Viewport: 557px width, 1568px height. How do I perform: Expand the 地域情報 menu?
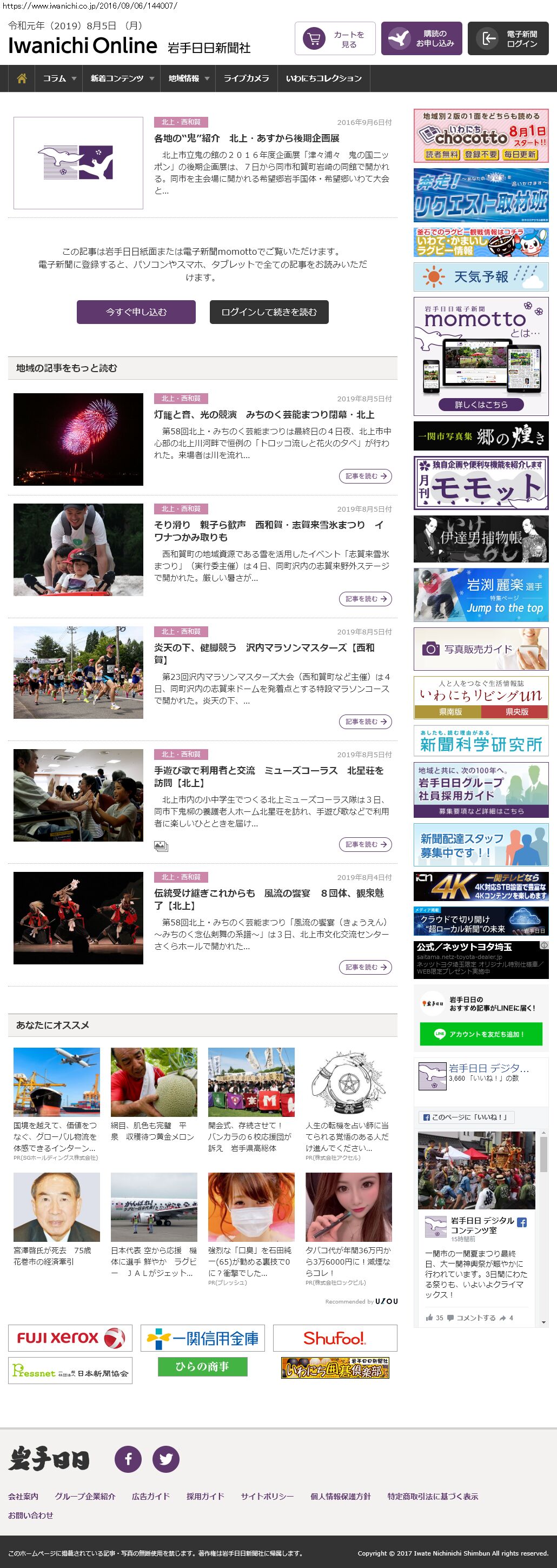pyautogui.click(x=189, y=78)
